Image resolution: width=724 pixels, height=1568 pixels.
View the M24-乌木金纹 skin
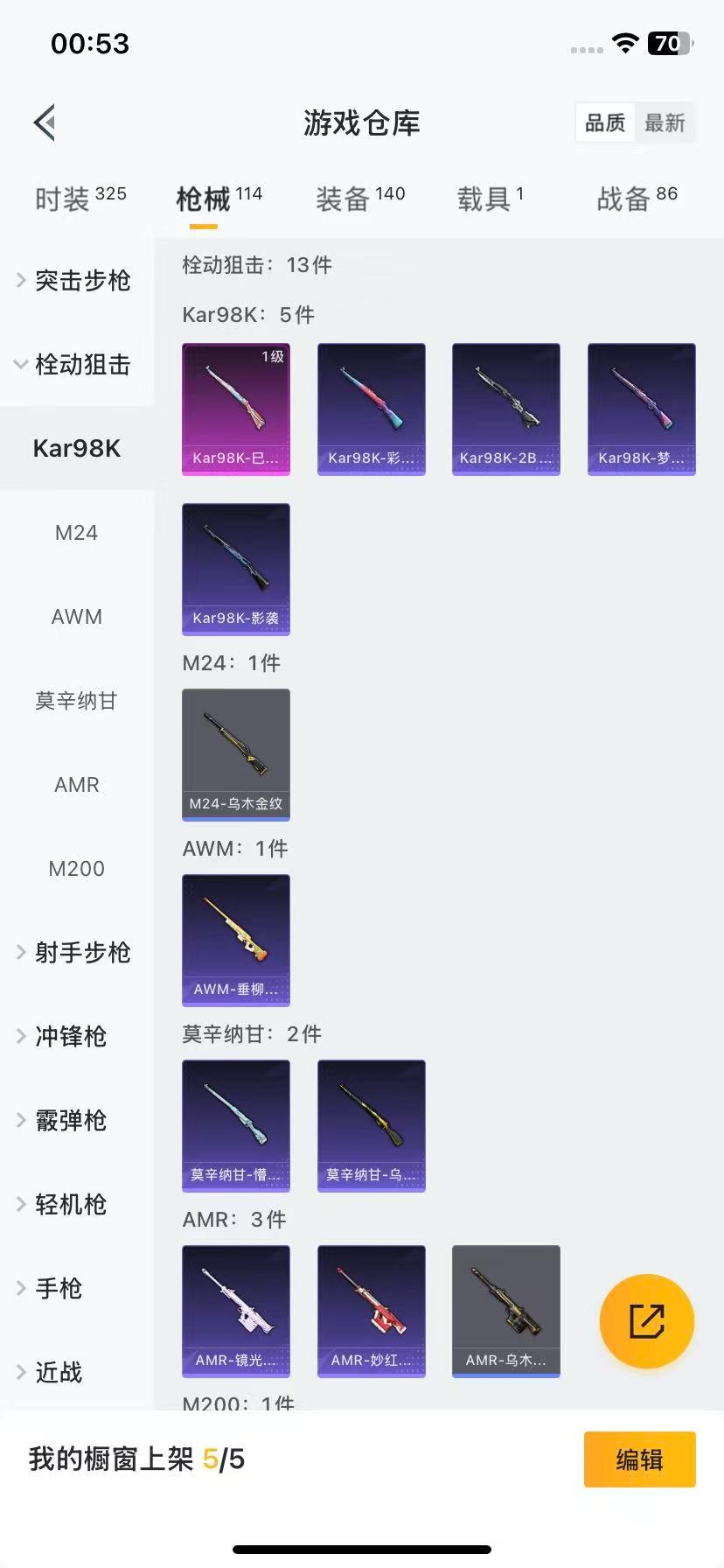coord(236,754)
